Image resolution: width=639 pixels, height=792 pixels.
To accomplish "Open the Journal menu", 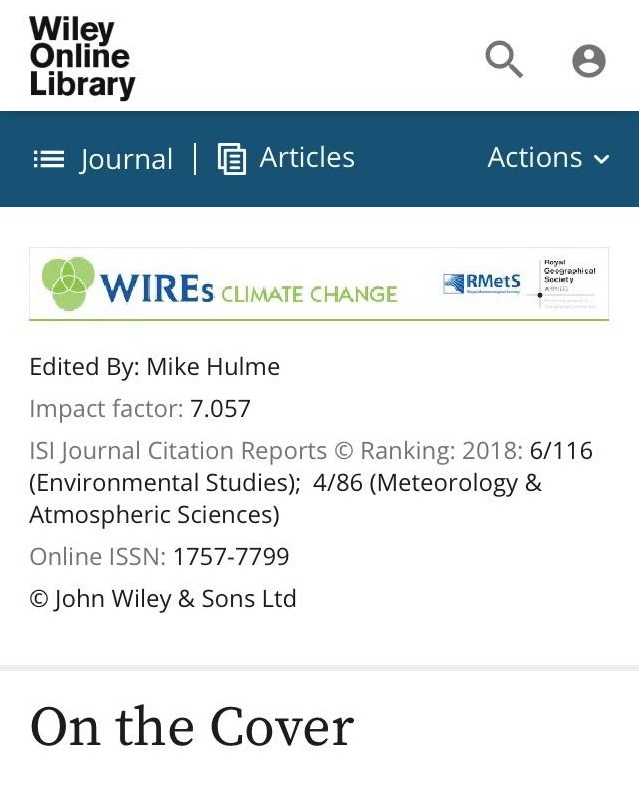I will coord(104,159).
